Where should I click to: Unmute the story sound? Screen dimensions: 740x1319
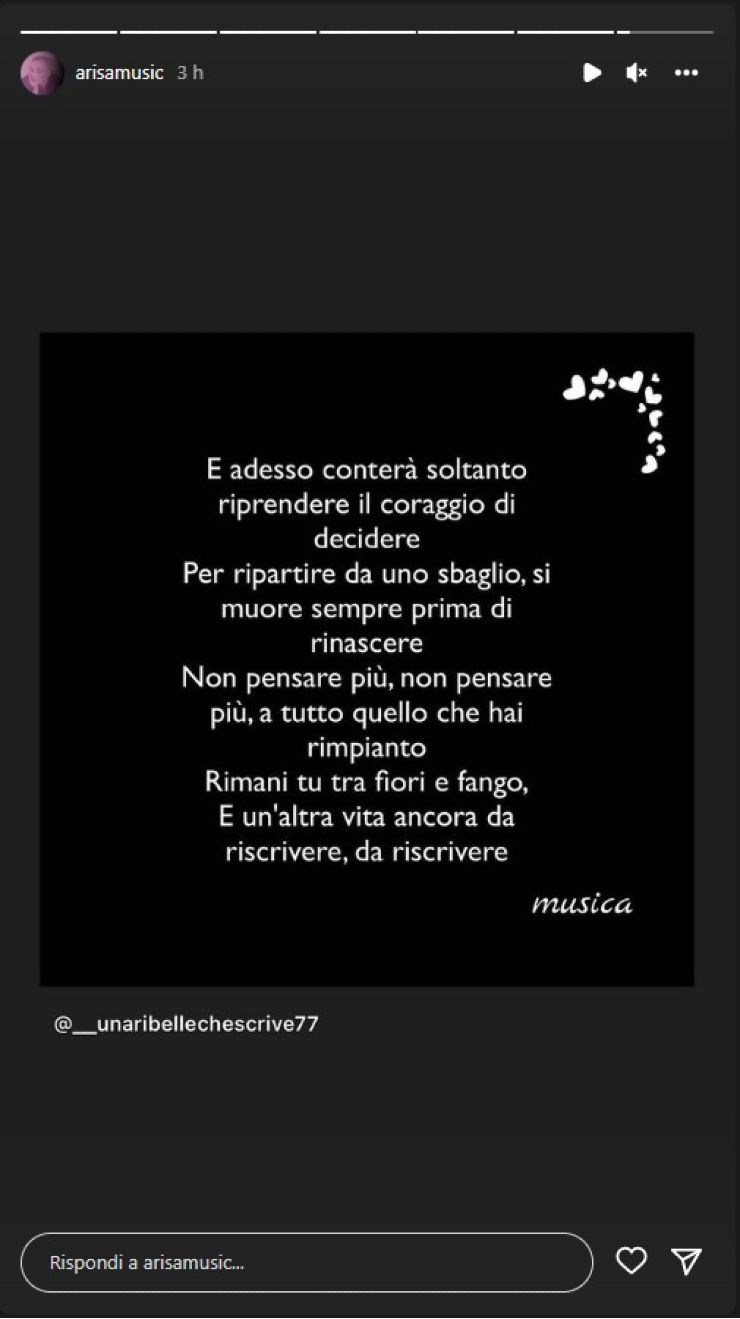click(637, 73)
